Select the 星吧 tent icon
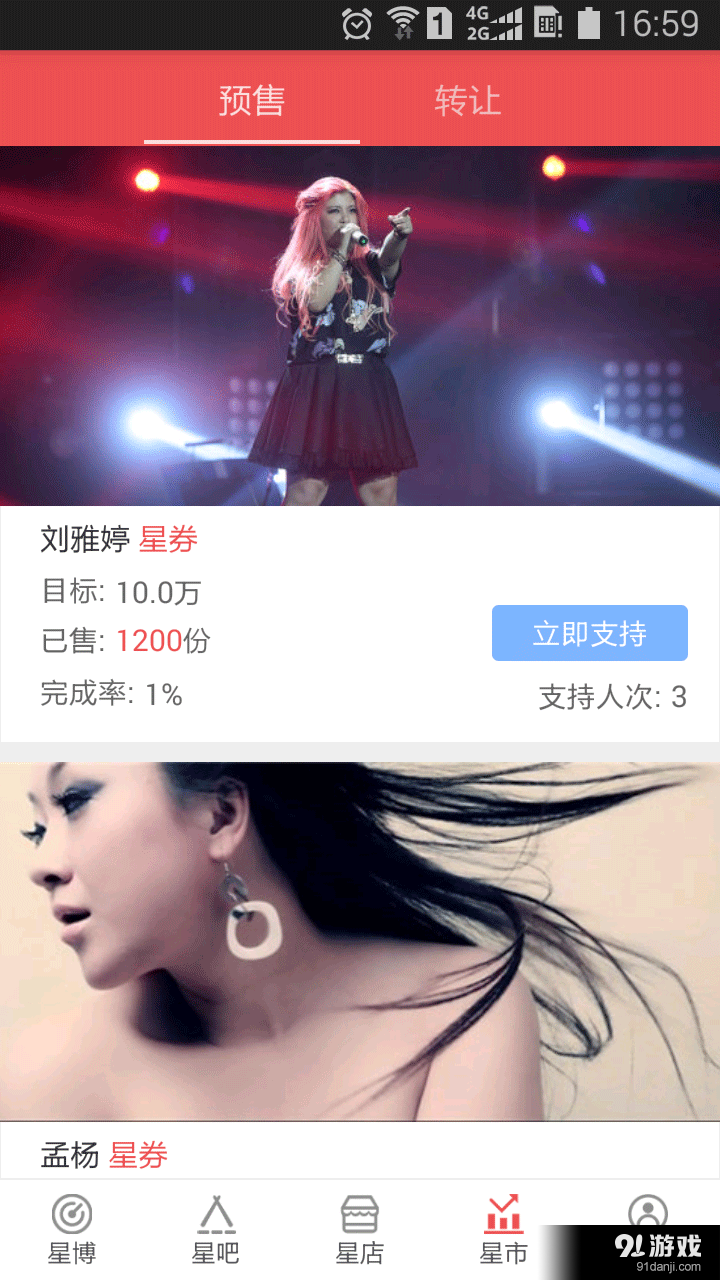The height and width of the screenshot is (1280, 720). (x=216, y=1215)
